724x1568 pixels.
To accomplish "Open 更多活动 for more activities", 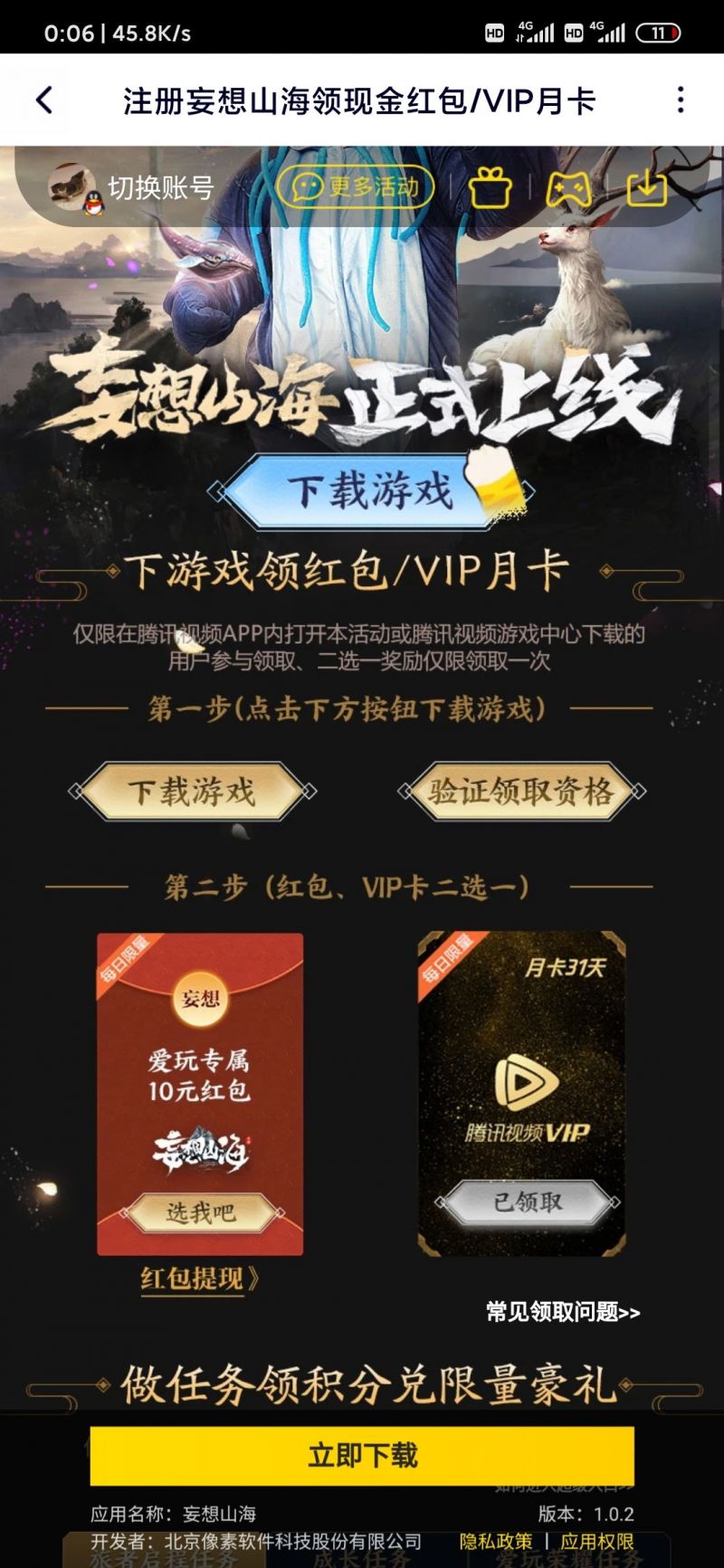I will pyautogui.click(x=357, y=187).
